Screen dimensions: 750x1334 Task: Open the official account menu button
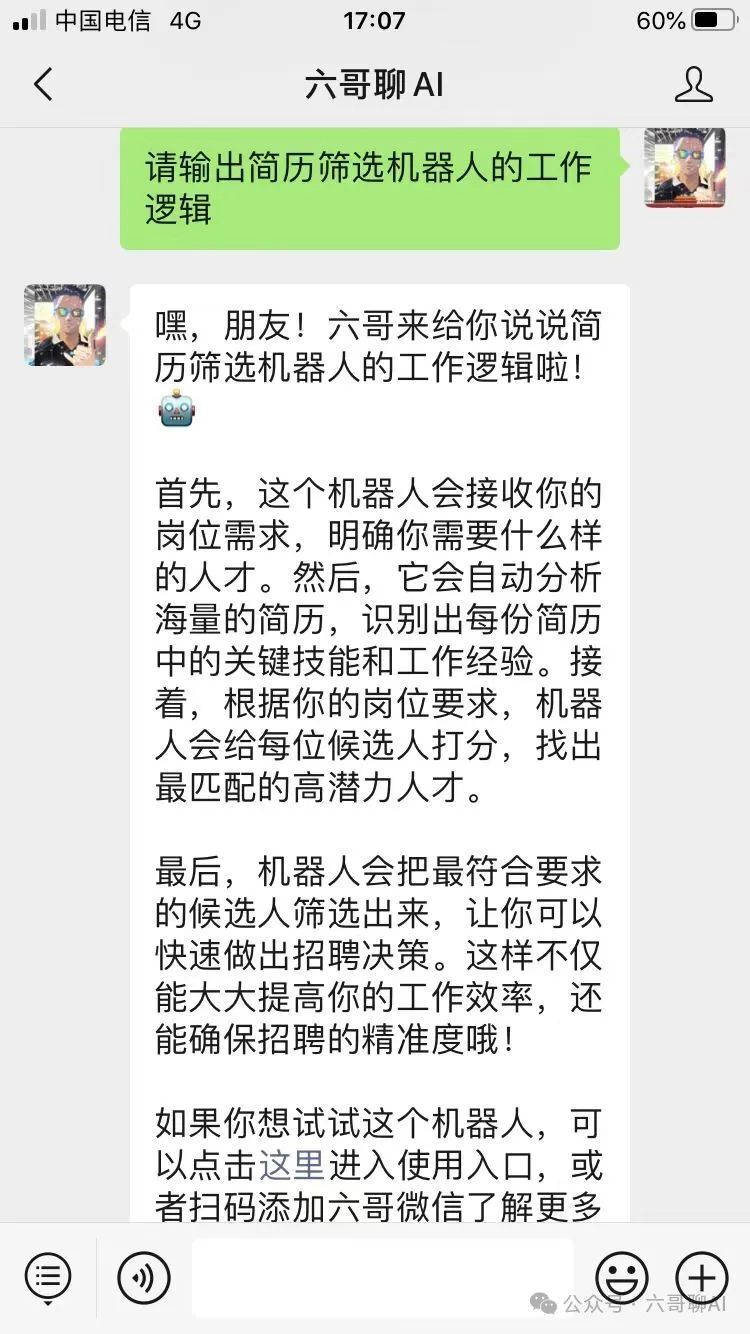coord(48,1277)
